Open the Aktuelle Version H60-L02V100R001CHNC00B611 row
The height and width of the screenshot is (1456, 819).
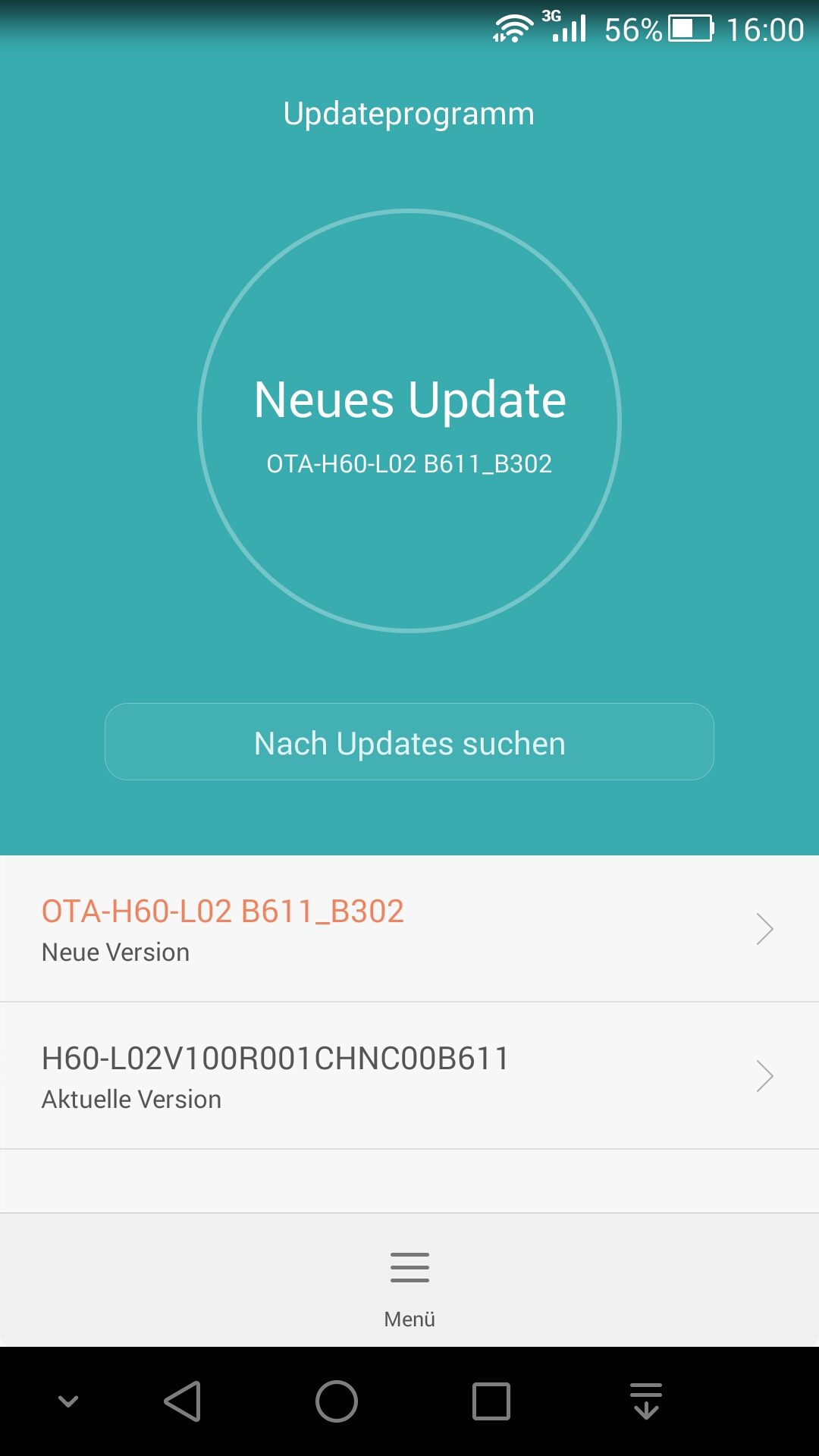409,1076
